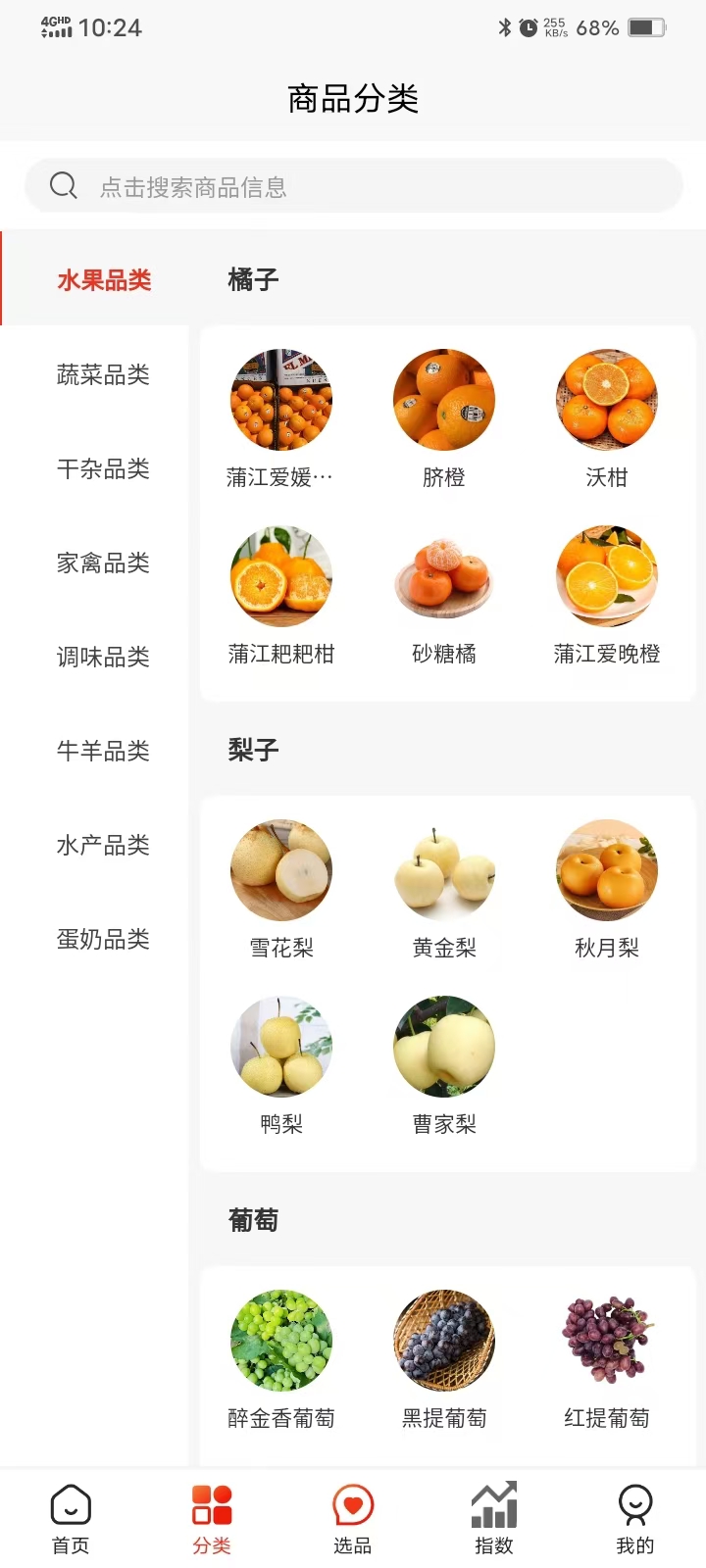Screen dimensions: 706x1568
Task: Choose the 蛋奶品类 category
Action: pyautogui.click(x=103, y=940)
